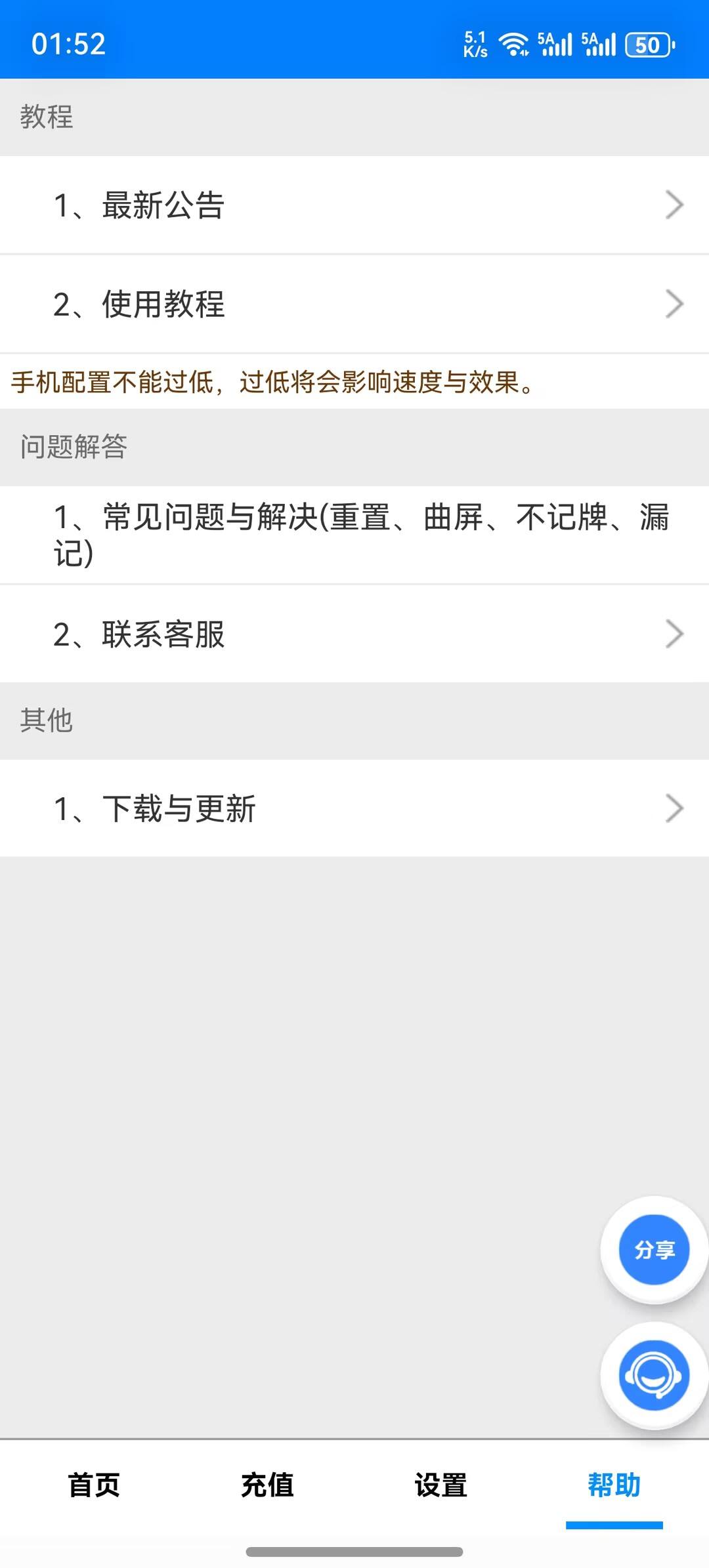Open 联系客服 contact support row
The width and height of the screenshot is (709, 1568).
(x=354, y=634)
